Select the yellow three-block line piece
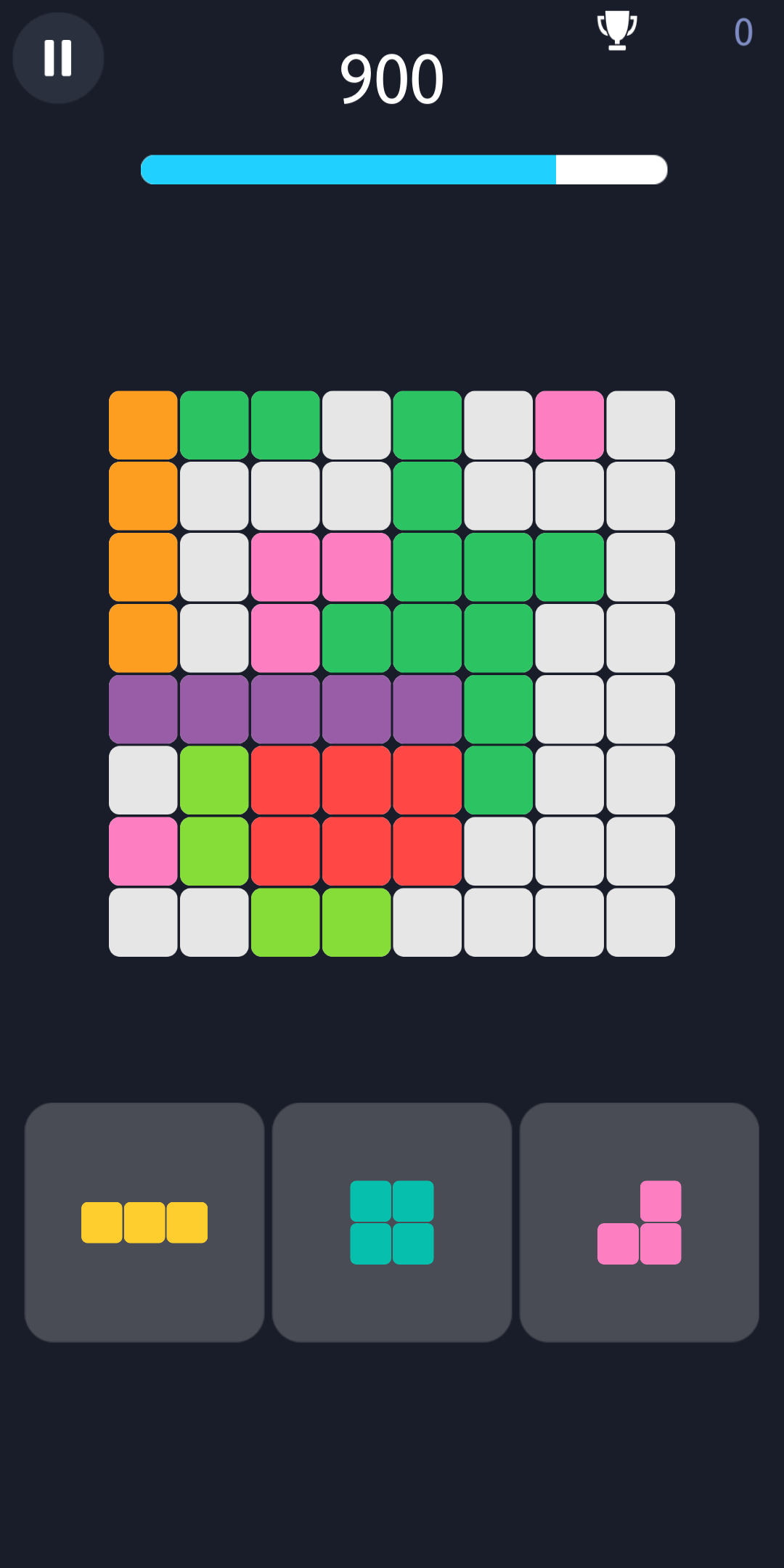 pos(144,1222)
